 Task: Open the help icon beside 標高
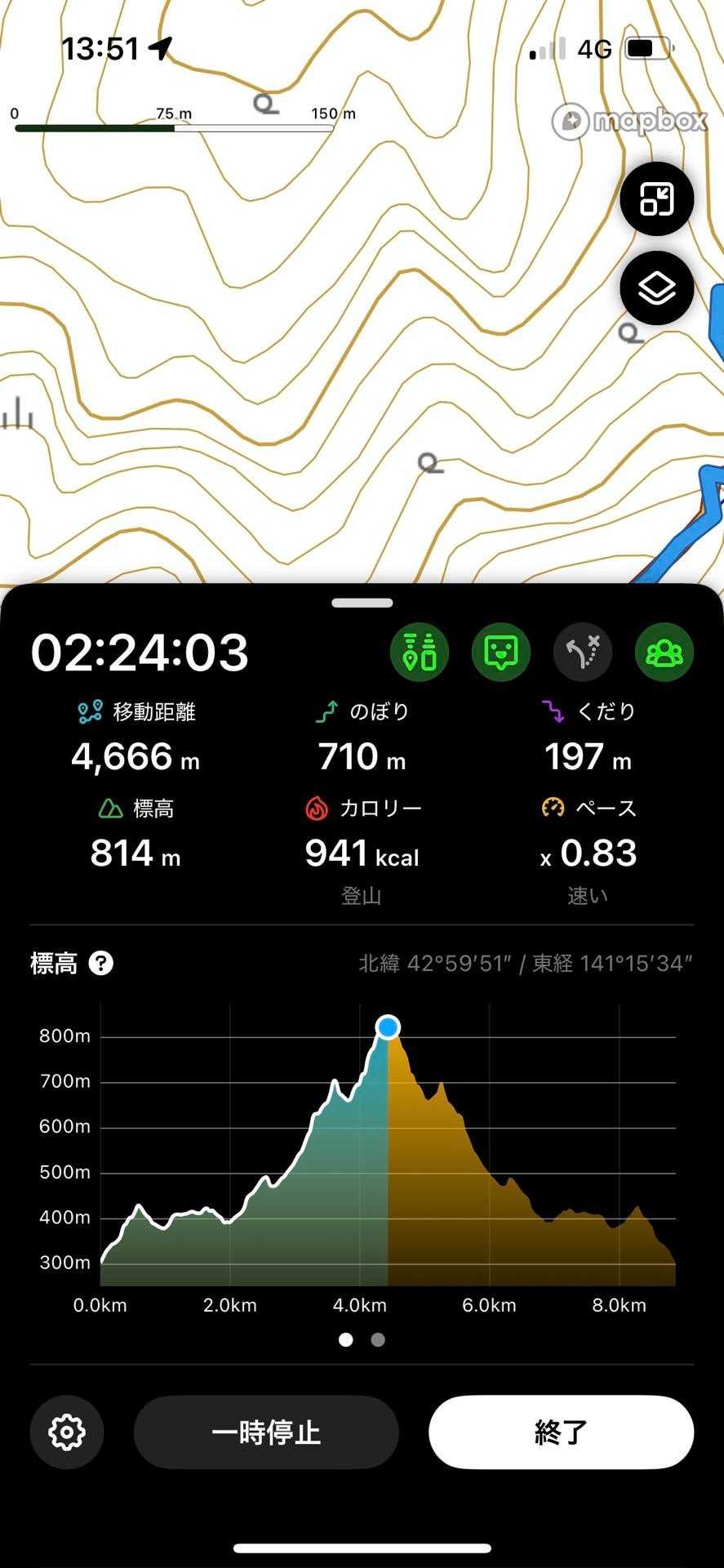pos(100,964)
